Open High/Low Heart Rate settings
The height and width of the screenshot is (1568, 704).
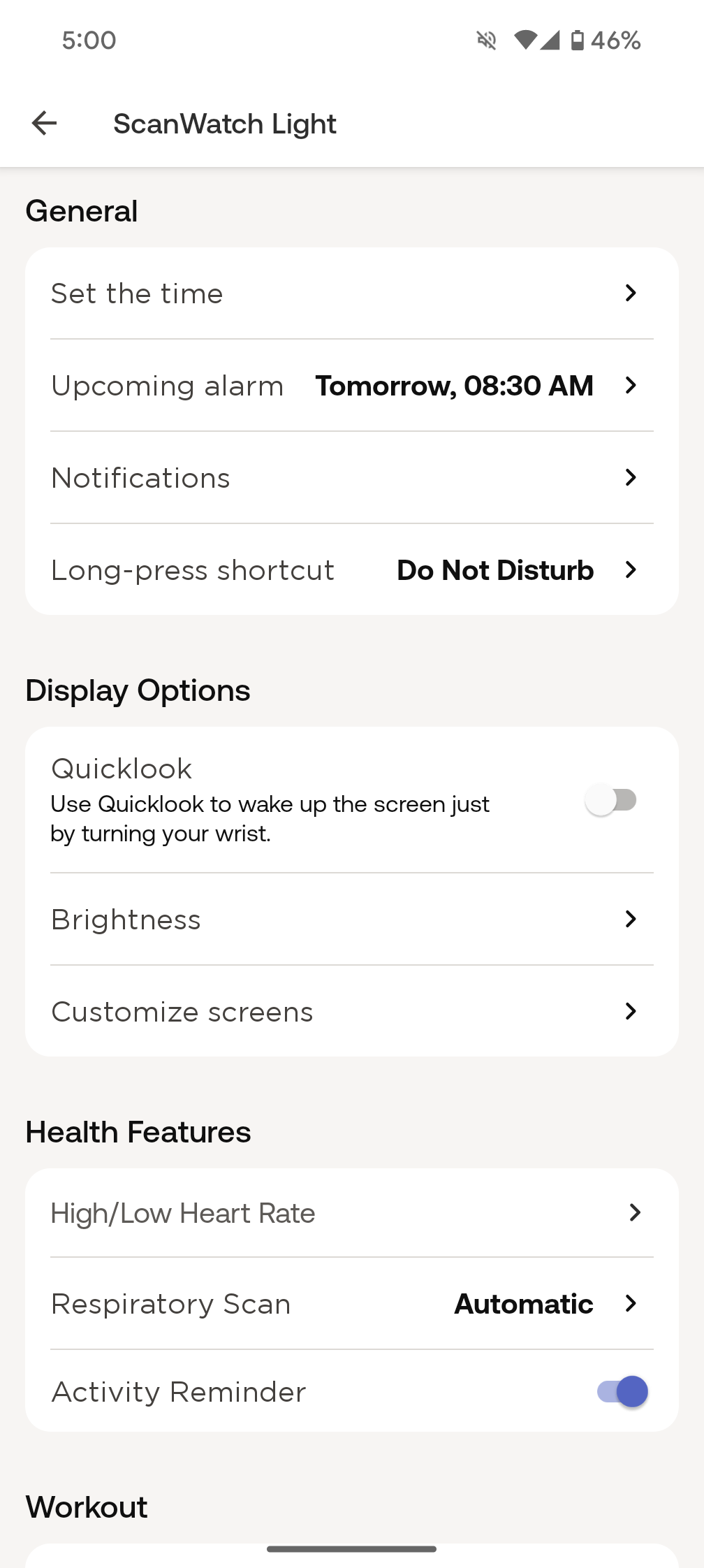coord(351,1213)
